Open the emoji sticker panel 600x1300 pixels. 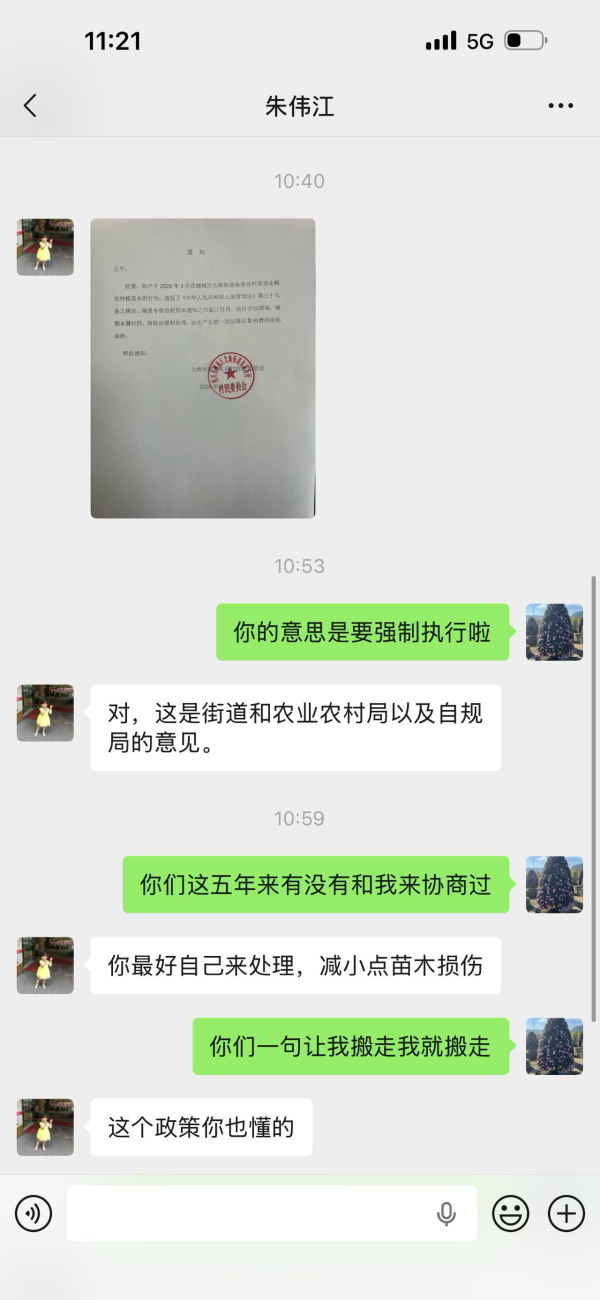(510, 1214)
